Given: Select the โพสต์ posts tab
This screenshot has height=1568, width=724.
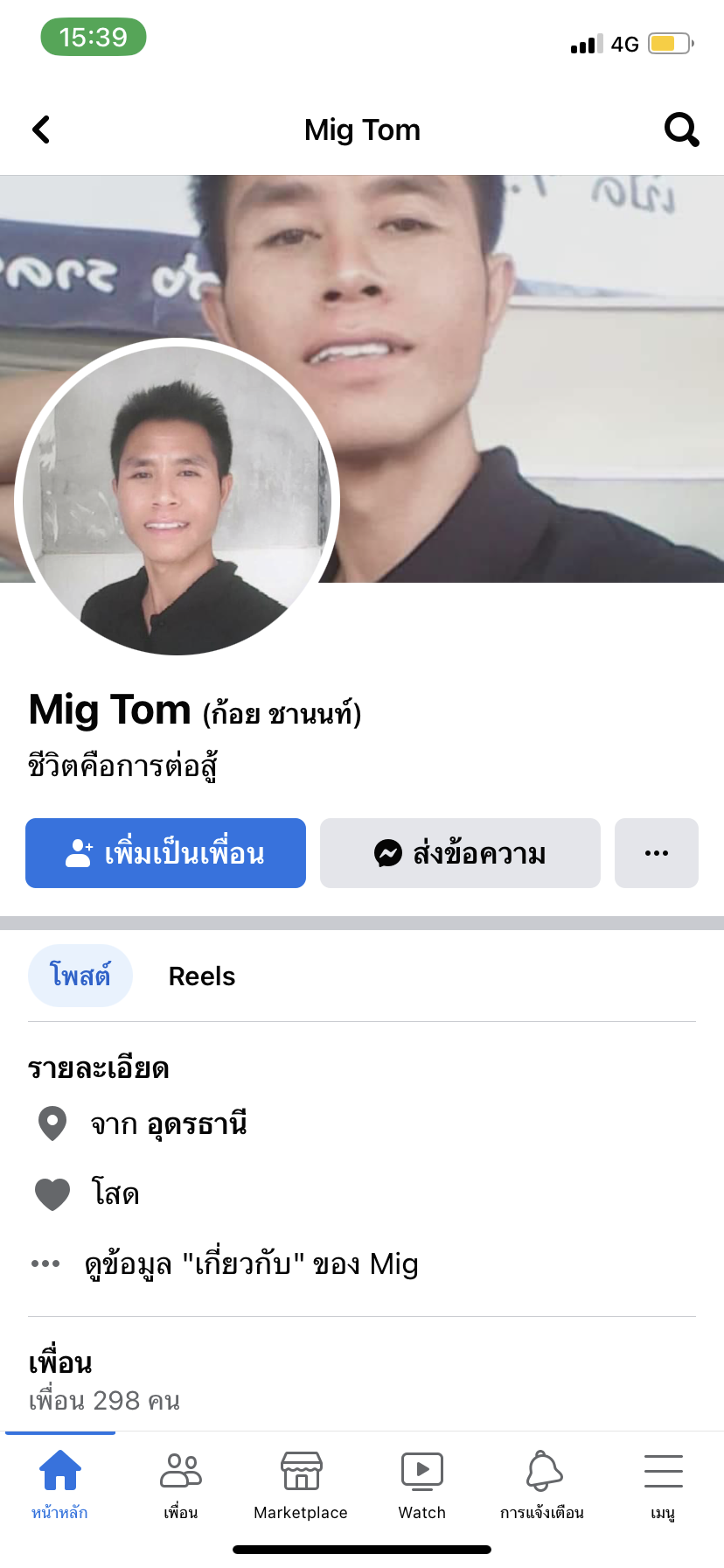Looking at the screenshot, I should [x=80, y=976].
